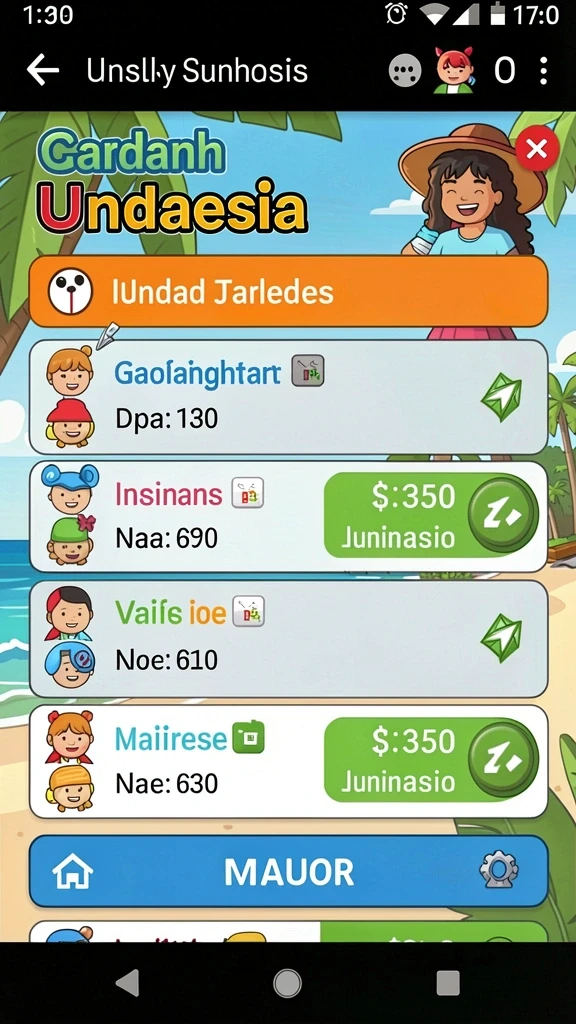576x1024 pixels.
Task: Open the Vaifs ioe row
Action: click(288, 639)
